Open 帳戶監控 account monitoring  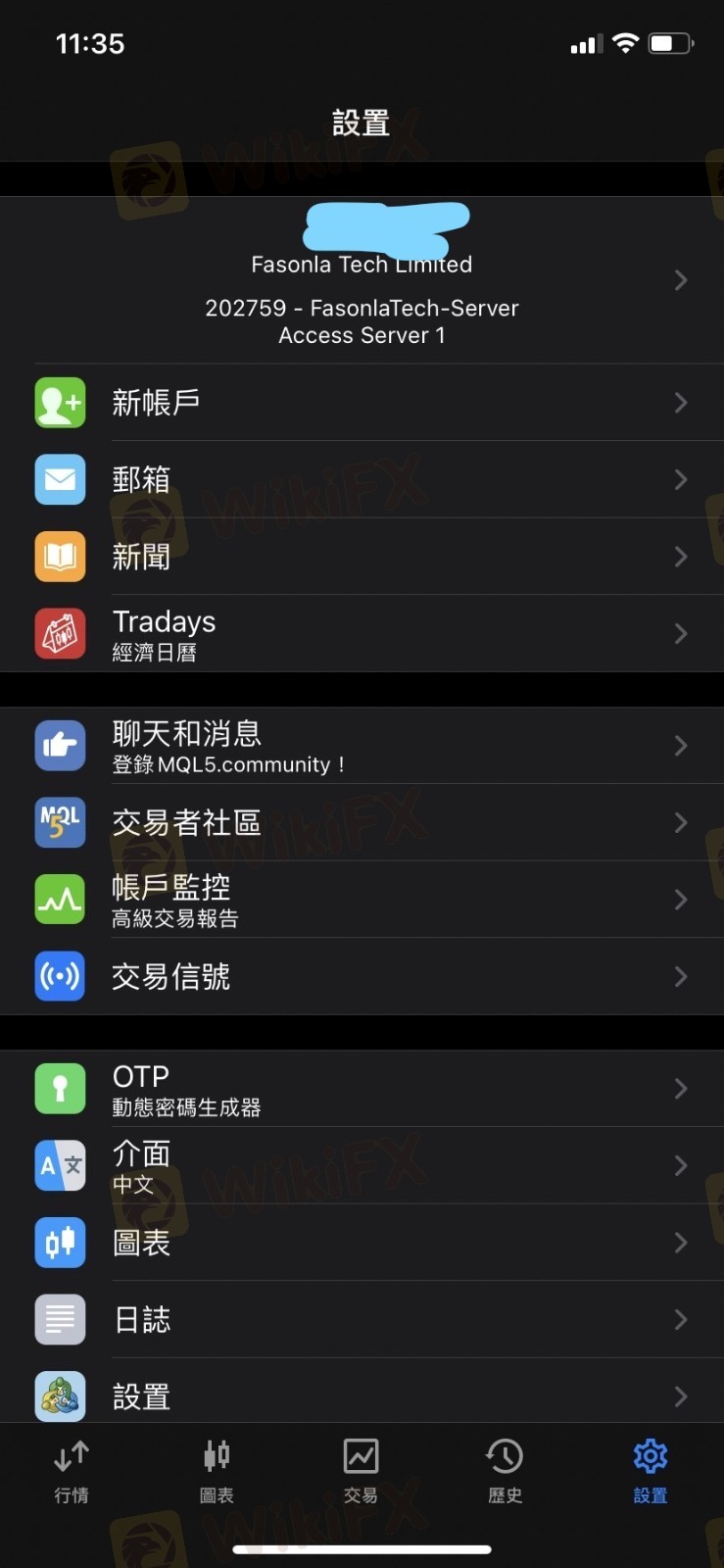point(362,900)
